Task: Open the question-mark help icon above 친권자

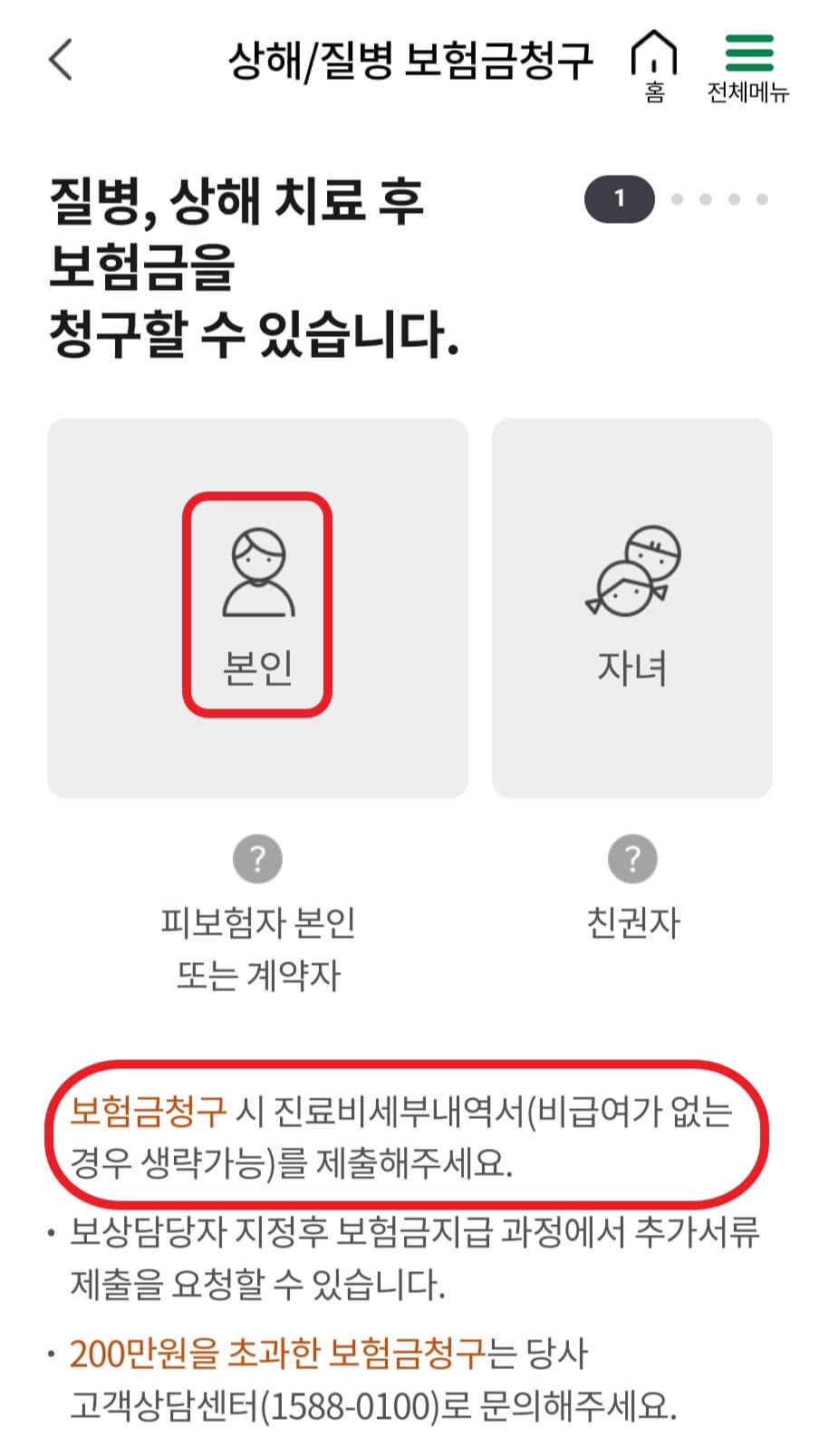Action: point(631,857)
